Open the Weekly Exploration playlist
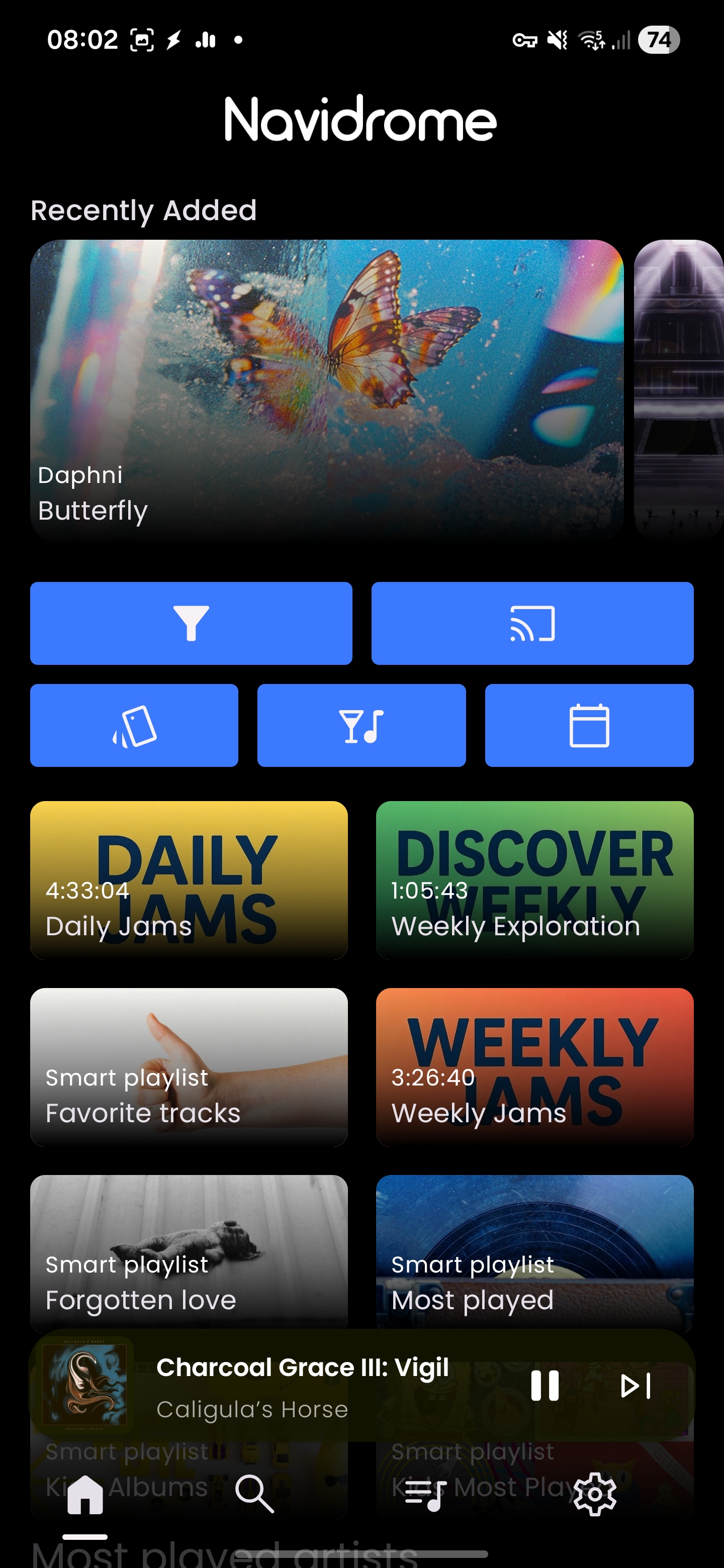Viewport: 724px width, 1568px height. pos(534,879)
